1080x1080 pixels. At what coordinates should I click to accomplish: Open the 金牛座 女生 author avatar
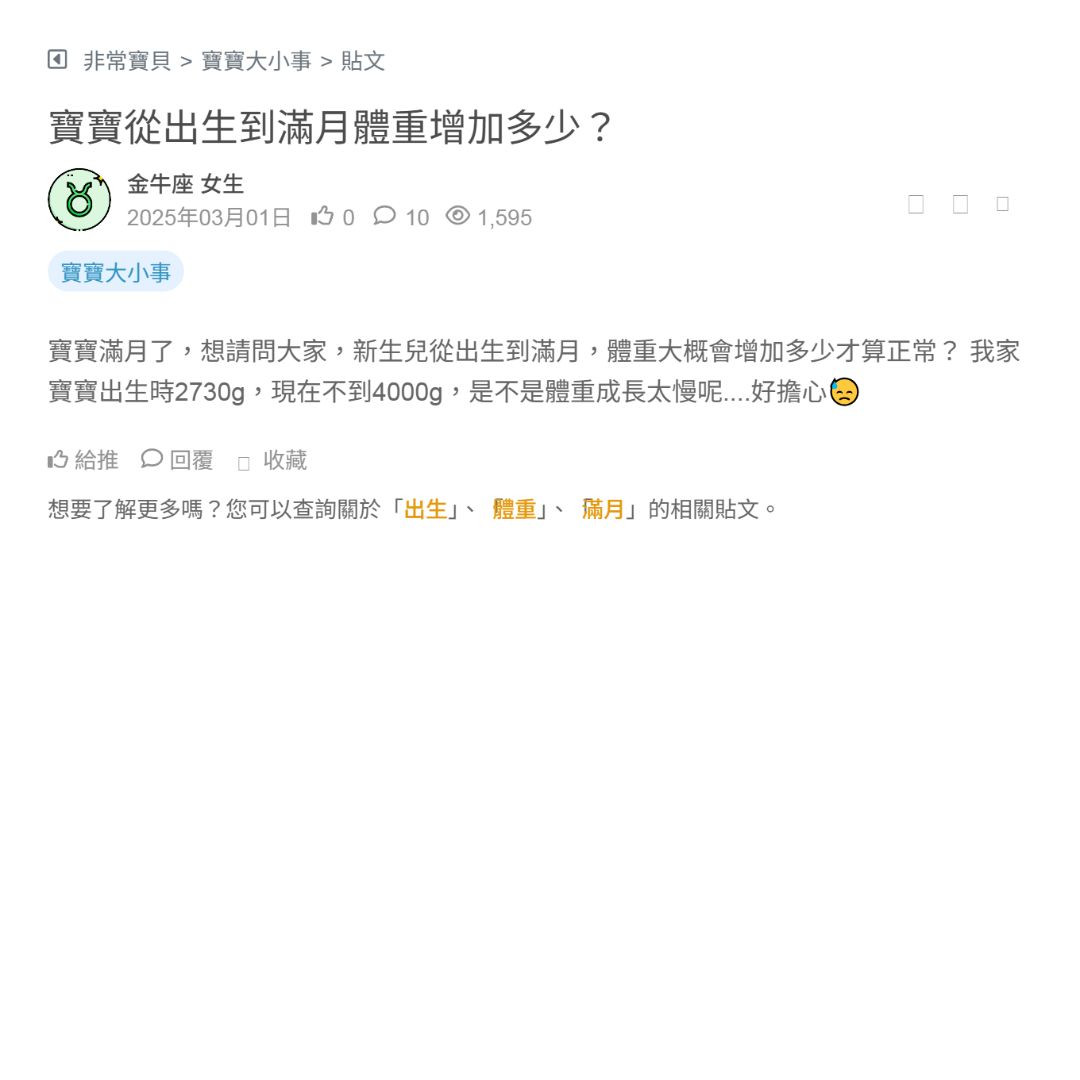[x=79, y=200]
